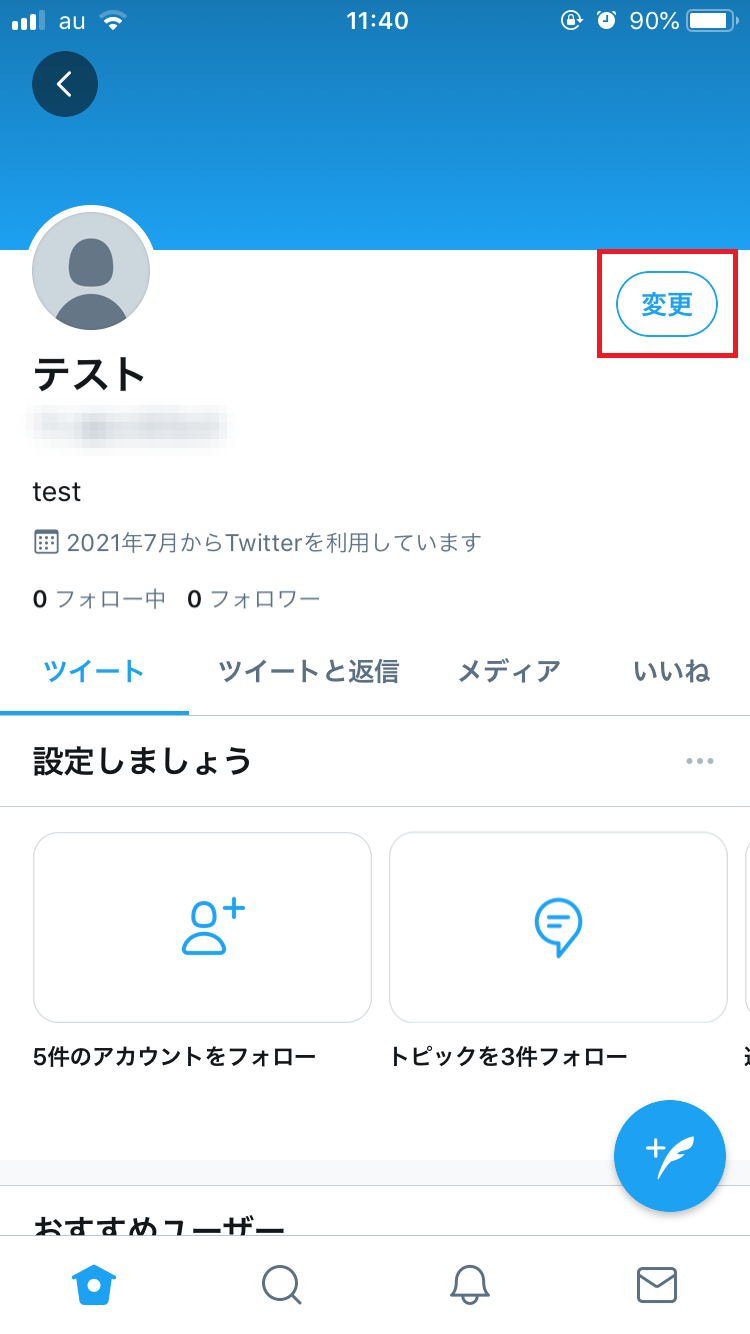Open the more options menu on 設定しましょう
This screenshot has width=750, height=1334.
pyautogui.click(x=700, y=761)
